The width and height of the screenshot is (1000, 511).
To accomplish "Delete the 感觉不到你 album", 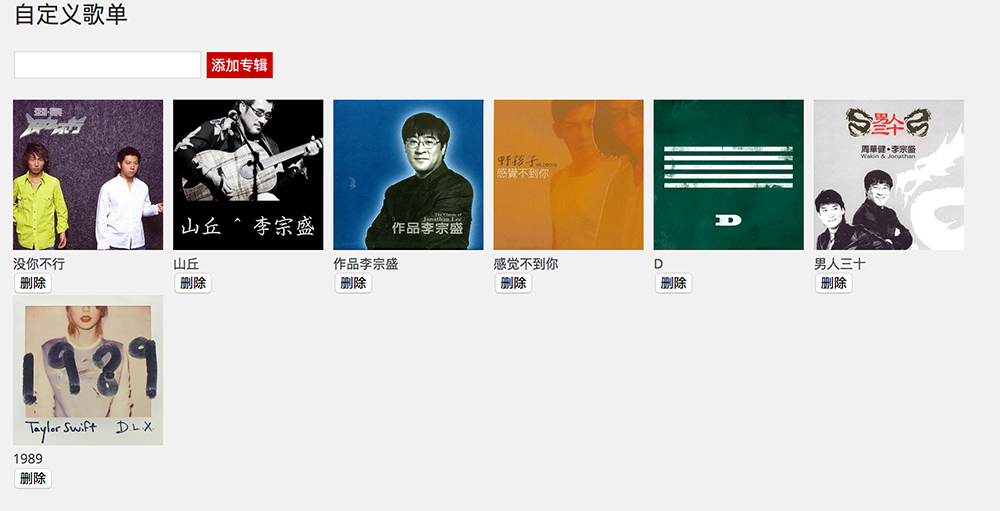I will pyautogui.click(x=513, y=283).
